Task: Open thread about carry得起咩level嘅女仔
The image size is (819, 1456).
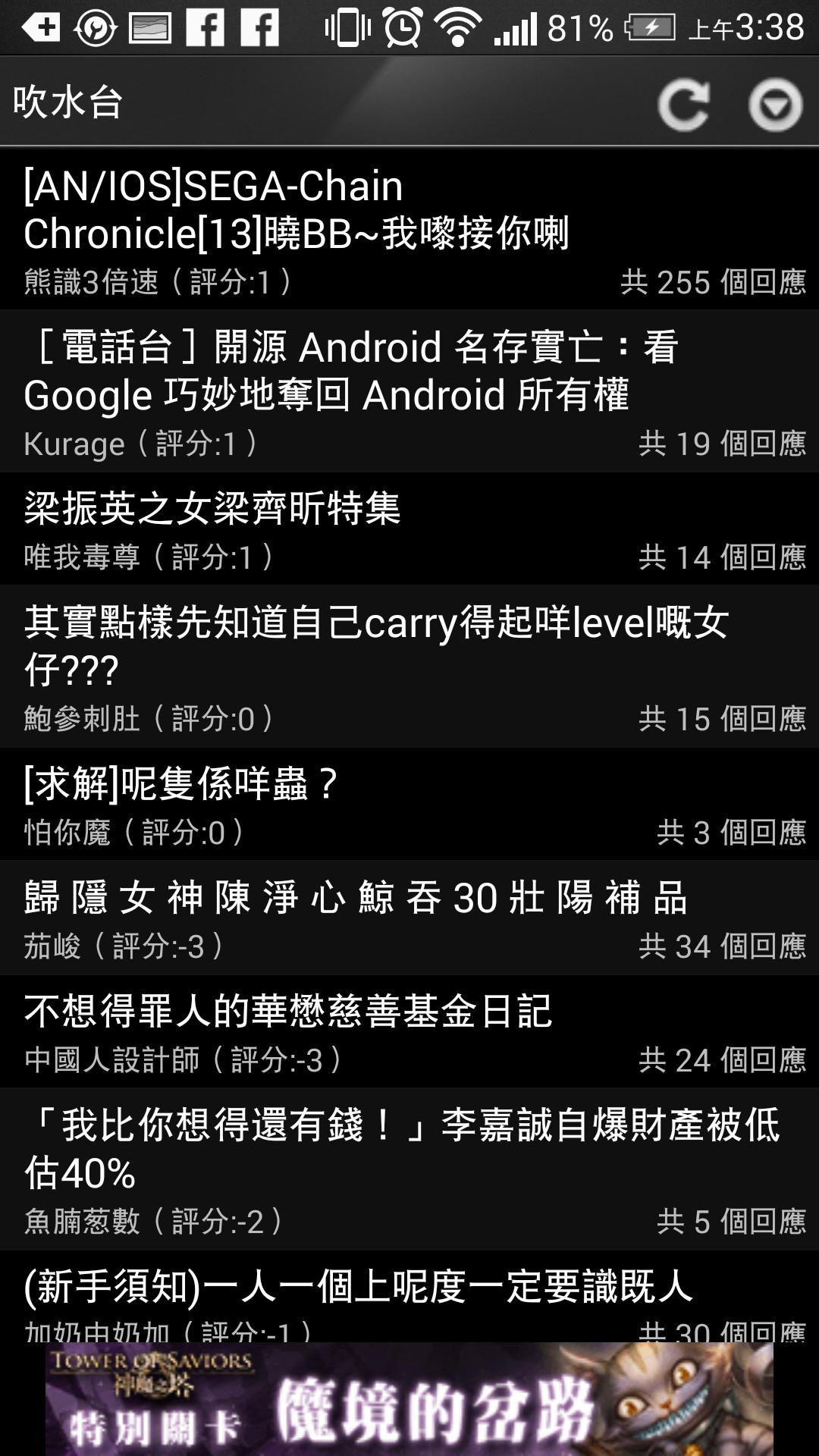Action: 409,667
